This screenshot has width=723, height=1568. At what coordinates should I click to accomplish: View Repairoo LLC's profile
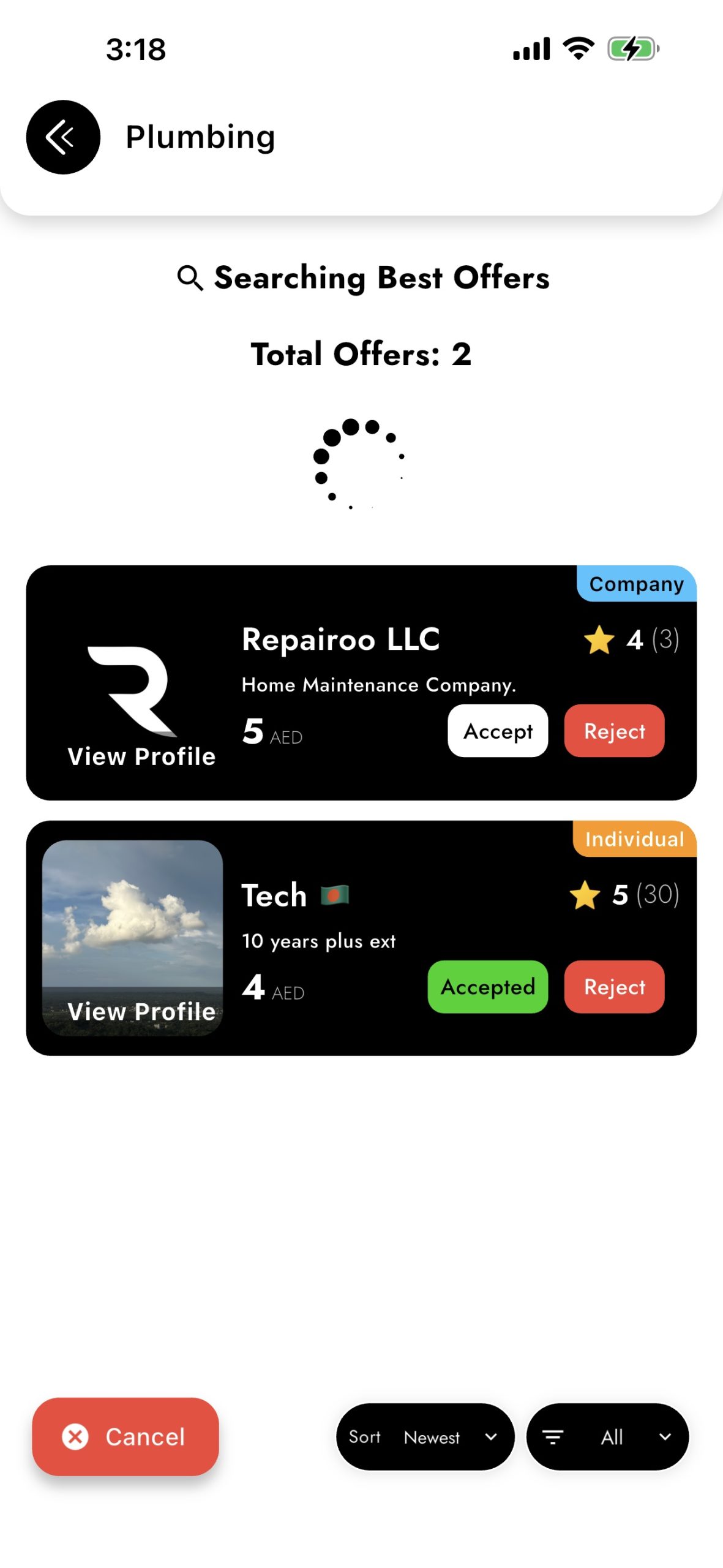coord(141,756)
